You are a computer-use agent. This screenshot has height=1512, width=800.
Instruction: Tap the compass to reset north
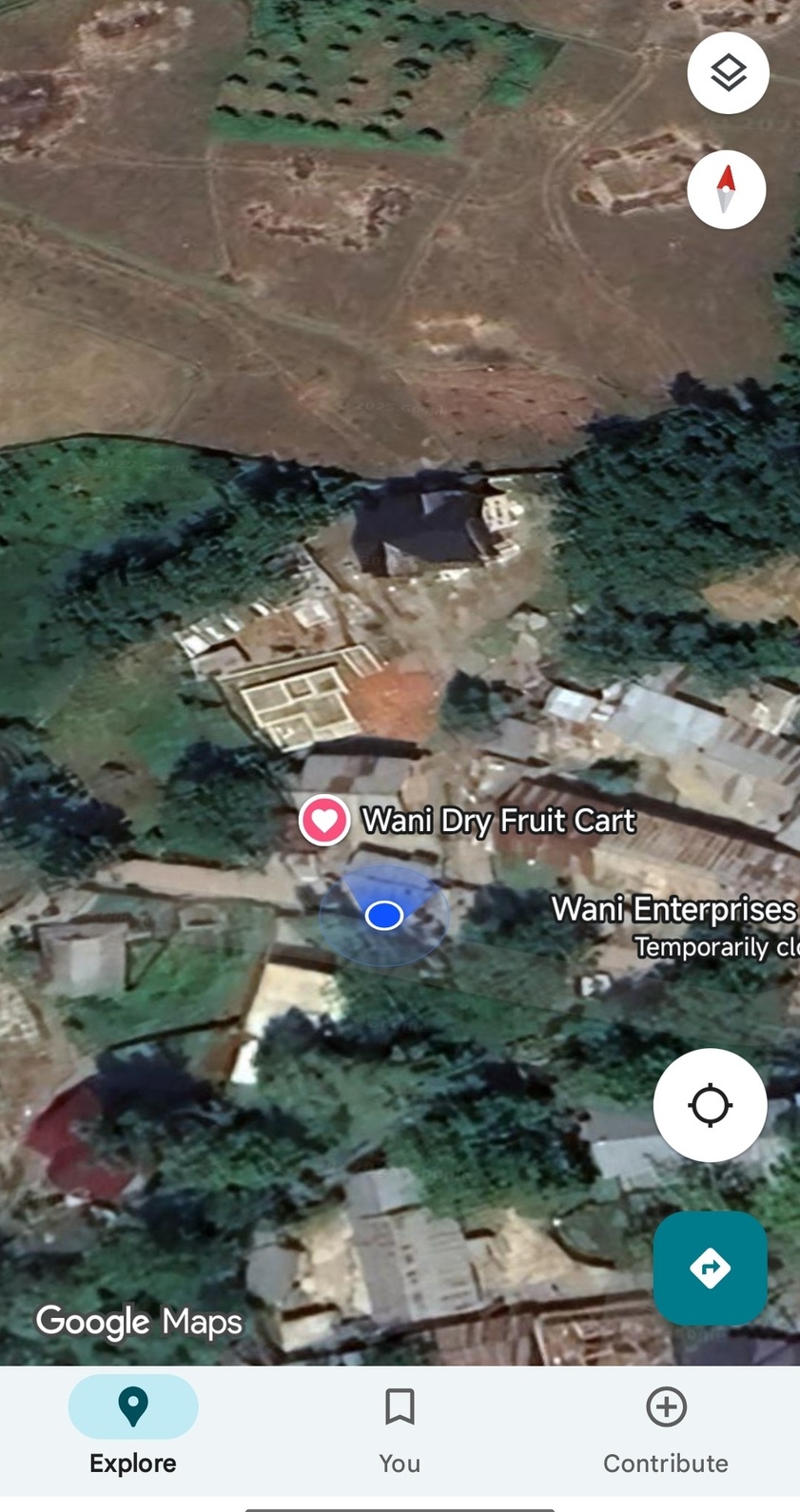click(x=726, y=189)
